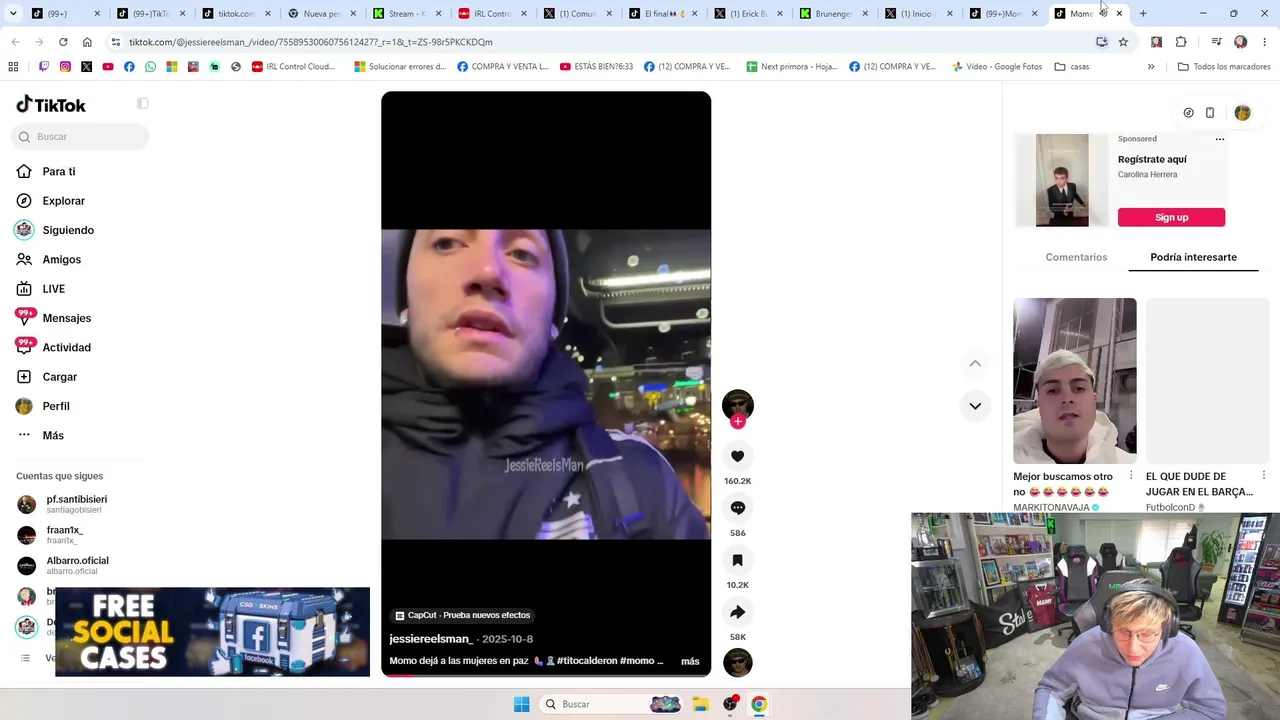Expand the caption with más
Viewport: 1280px width, 720px height.
tap(690, 661)
